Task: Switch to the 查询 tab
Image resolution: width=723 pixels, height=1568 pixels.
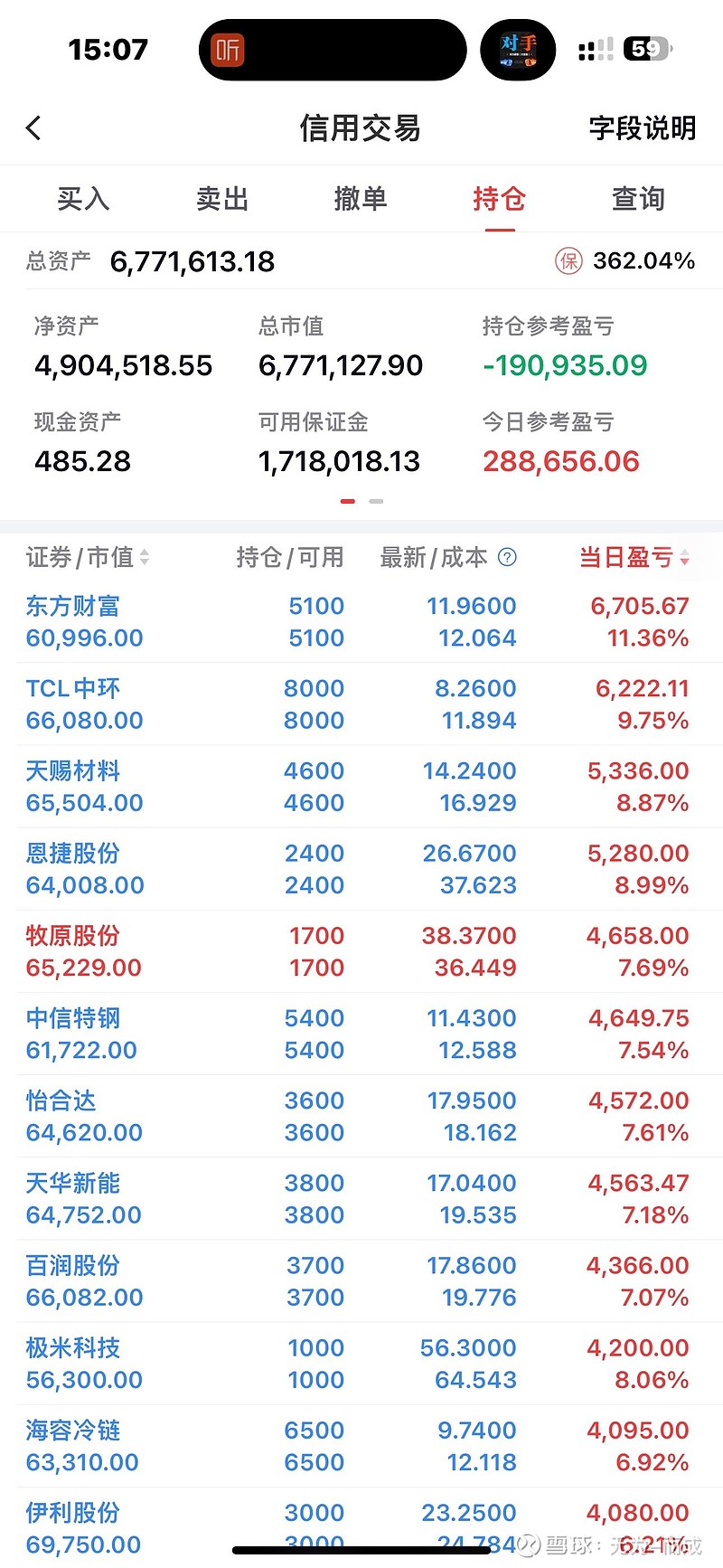Action: point(638,199)
